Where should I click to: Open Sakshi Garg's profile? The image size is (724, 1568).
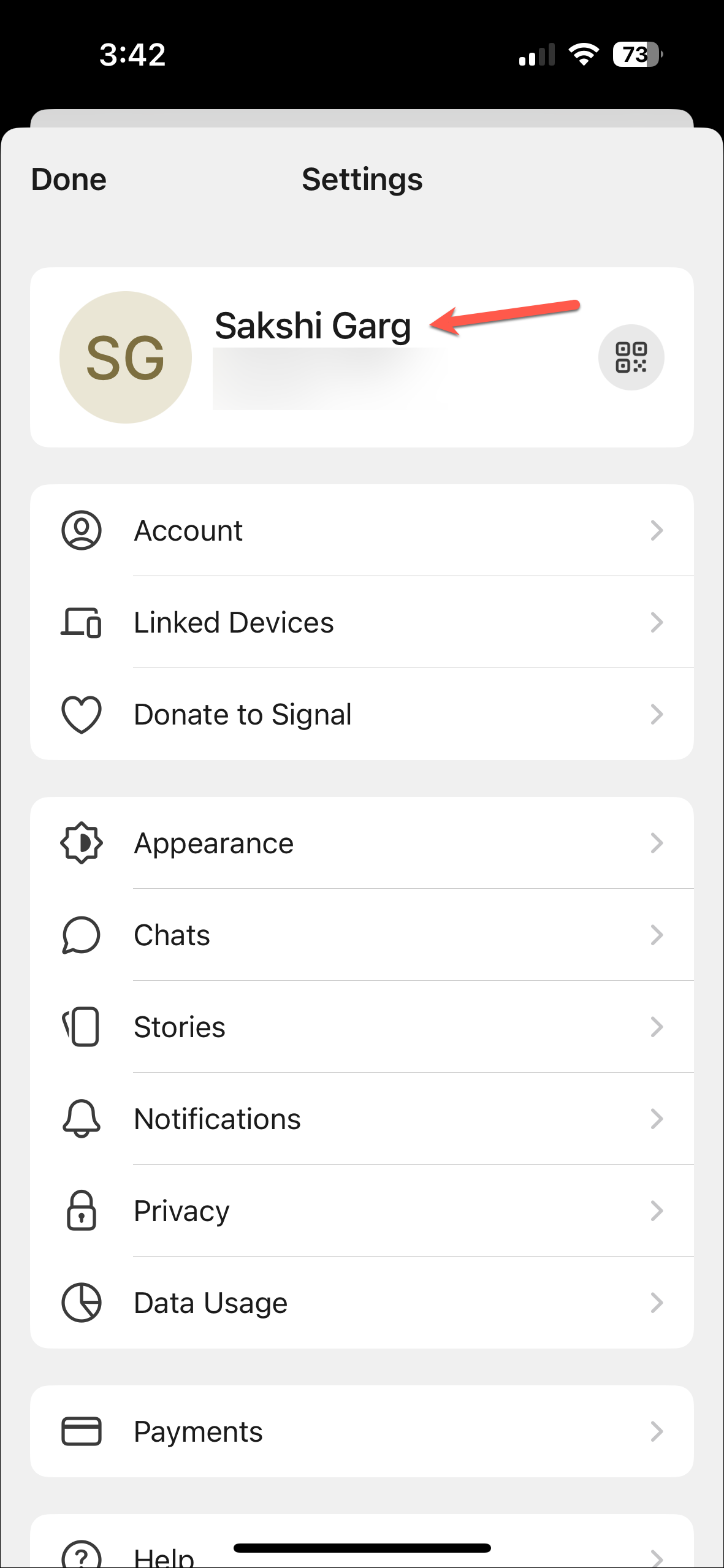(313, 327)
